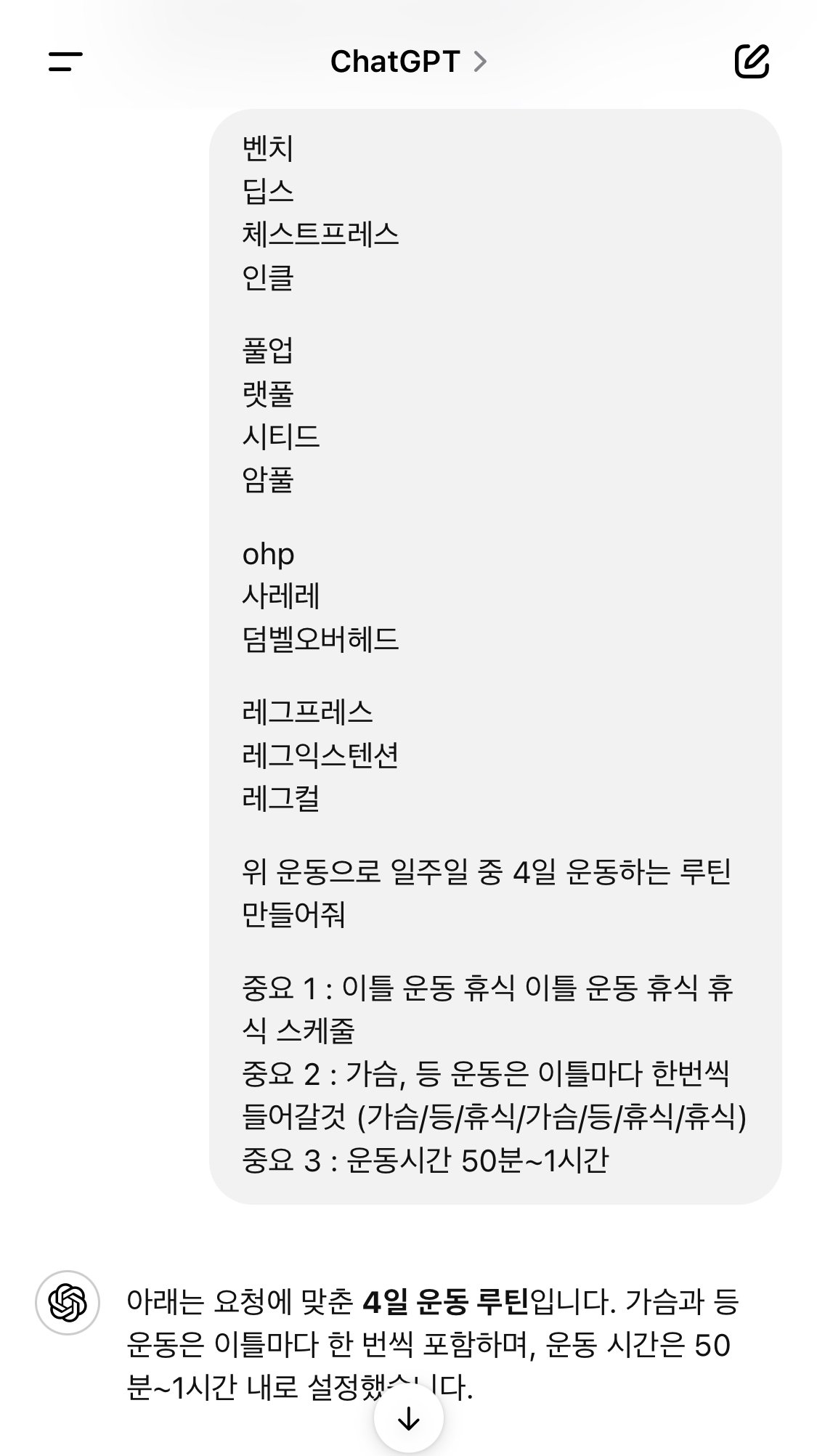The image size is (817, 1456).
Task: Open the ChatGPT model selector
Action: [408, 62]
